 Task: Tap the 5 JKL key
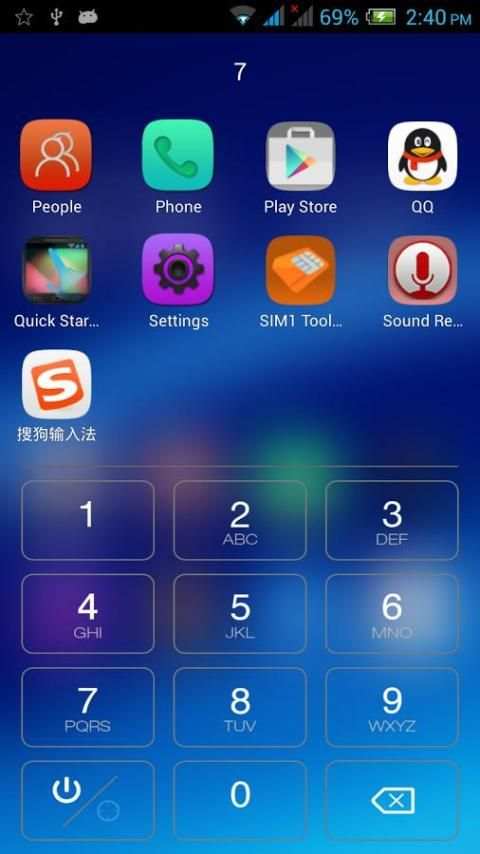(x=240, y=614)
